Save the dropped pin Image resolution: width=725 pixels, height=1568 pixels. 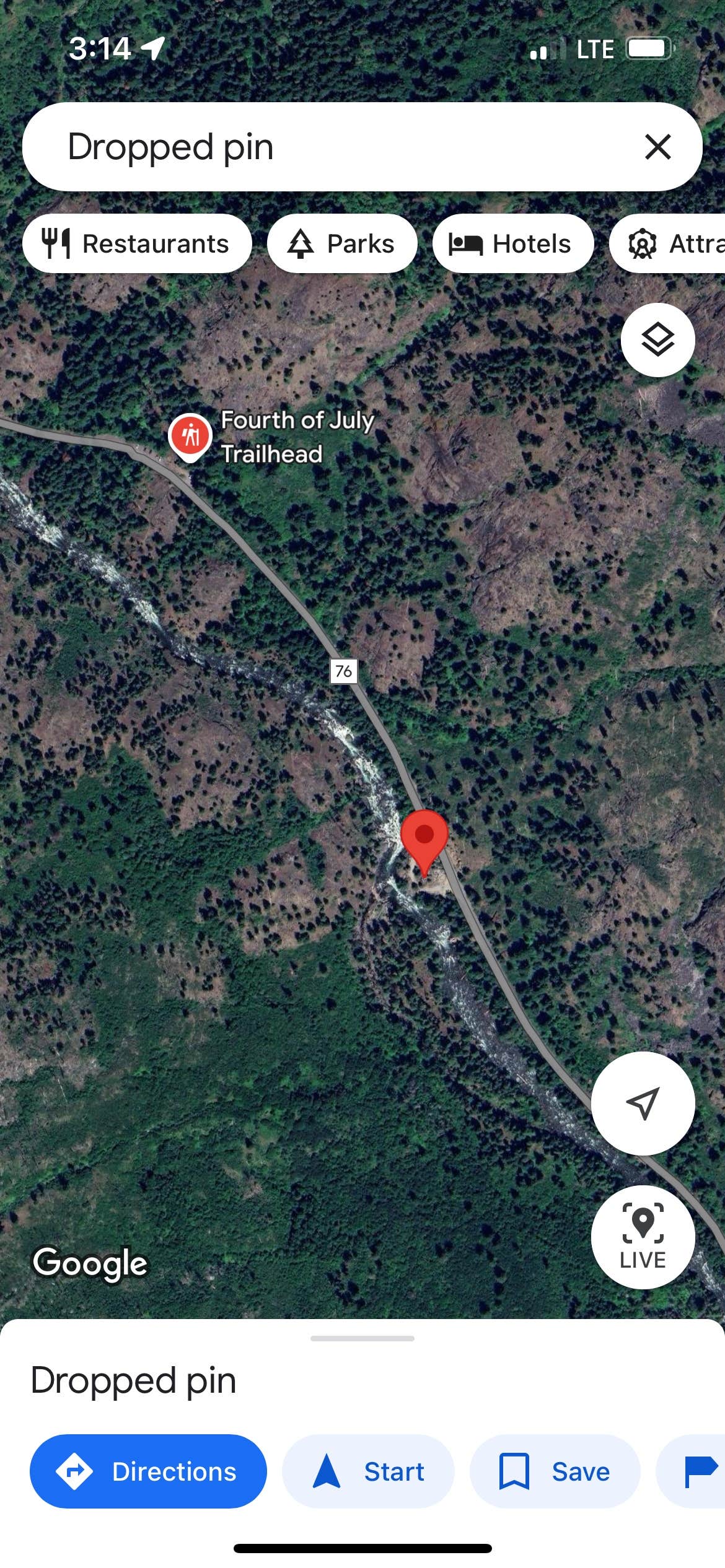click(555, 1471)
